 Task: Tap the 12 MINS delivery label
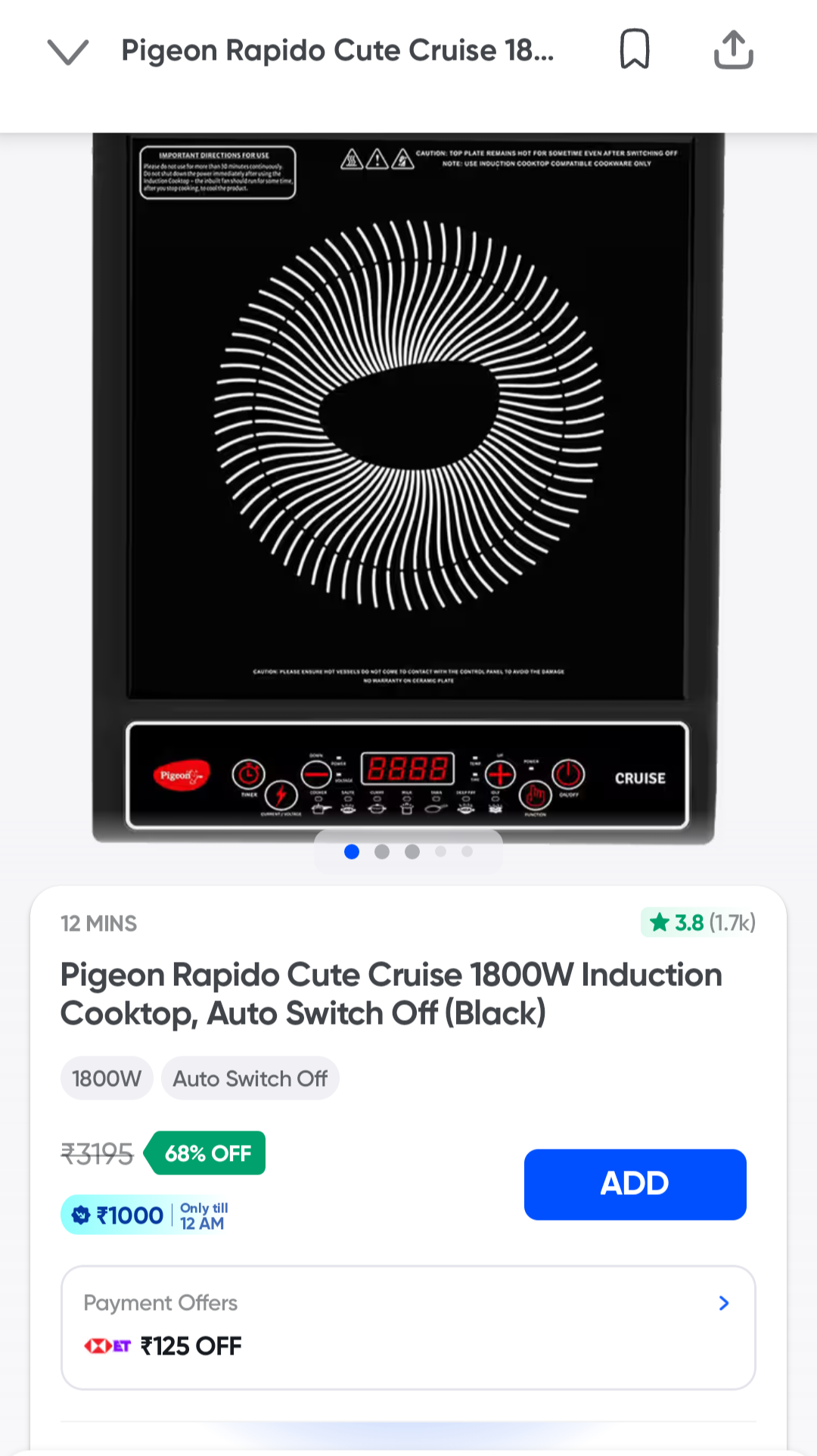[98, 922]
